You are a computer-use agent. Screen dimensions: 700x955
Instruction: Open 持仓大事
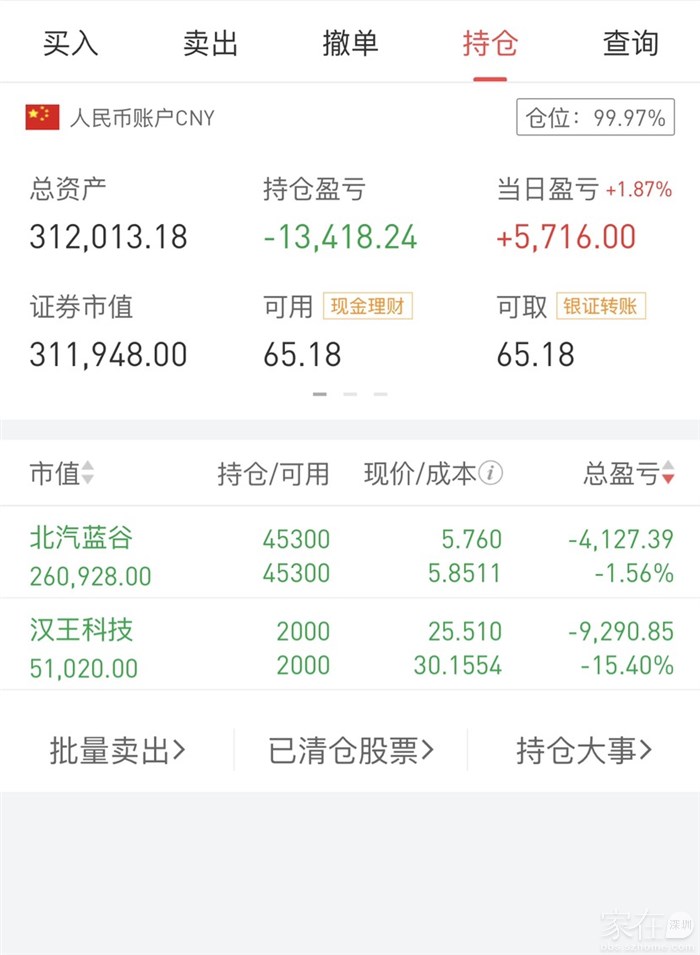tap(584, 750)
